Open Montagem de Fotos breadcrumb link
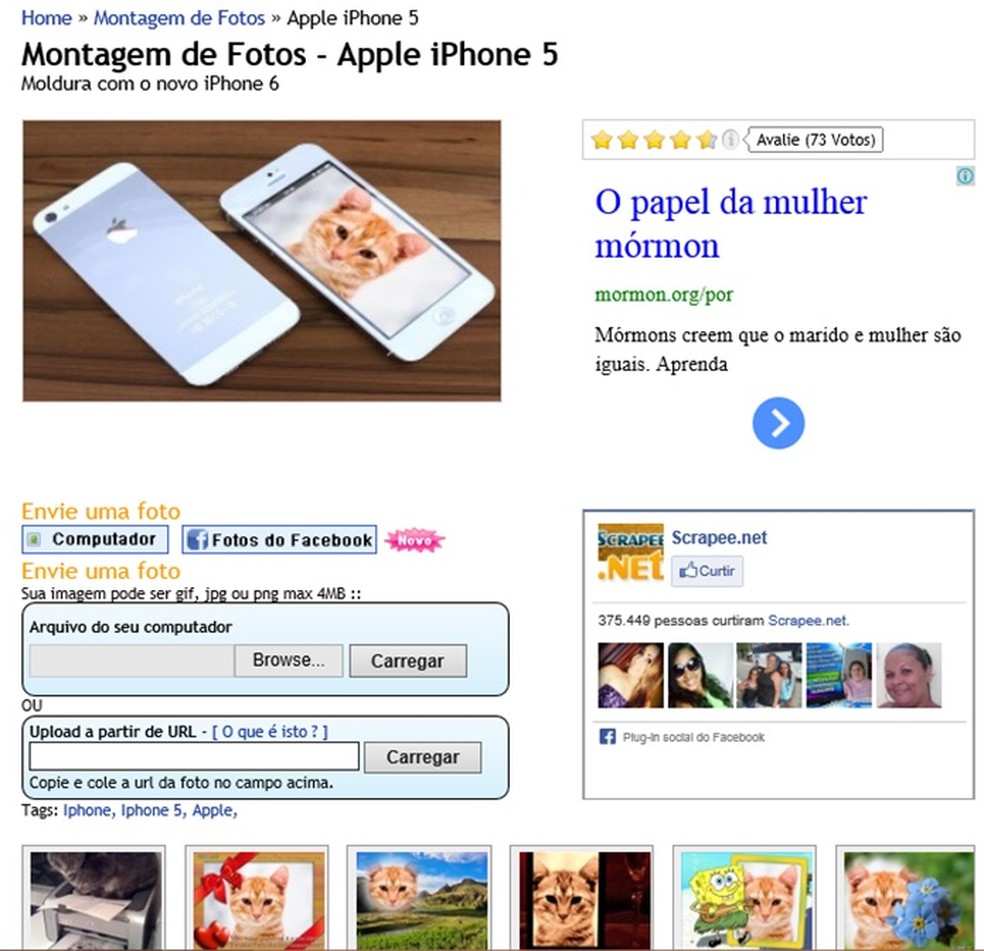 click(179, 18)
